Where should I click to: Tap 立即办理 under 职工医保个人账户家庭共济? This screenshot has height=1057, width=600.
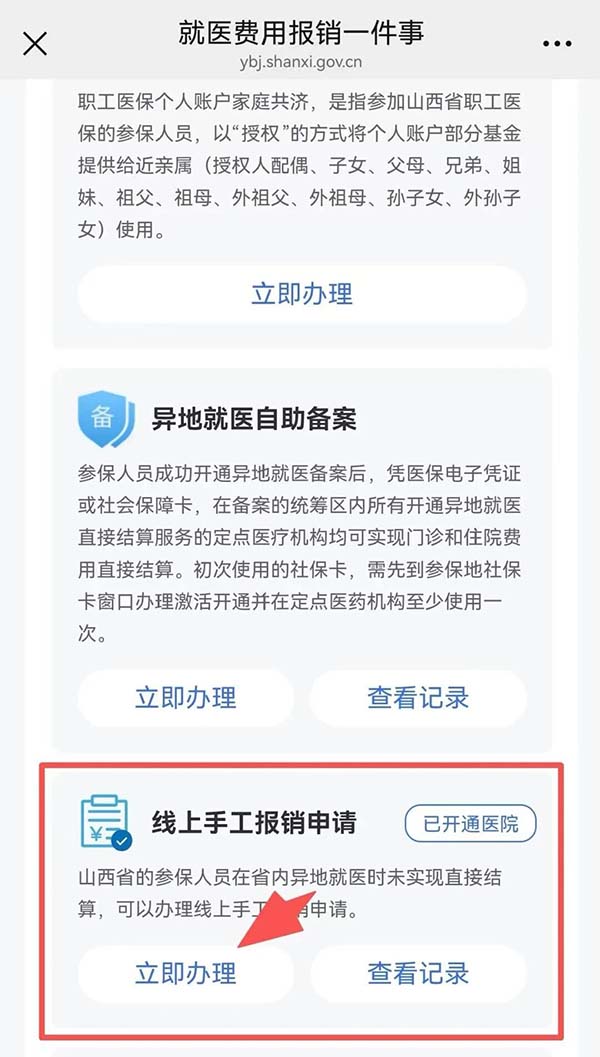tap(301, 294)
